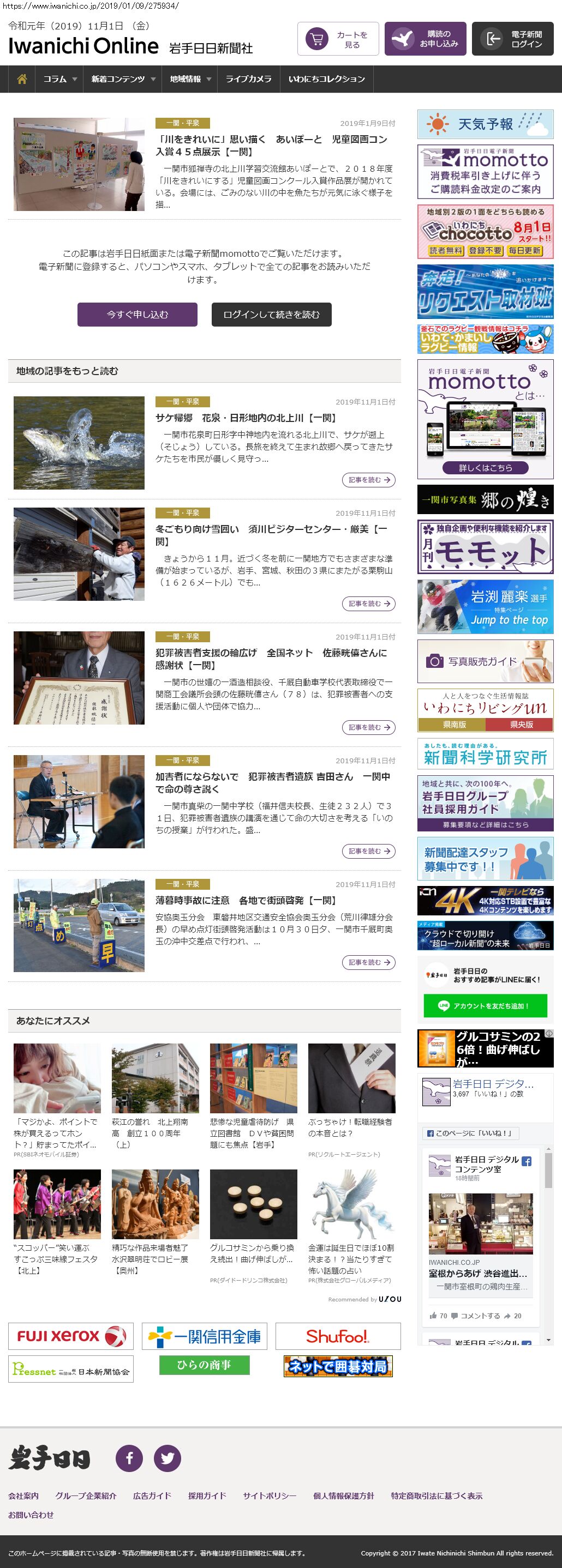Open いわにちコレクション in the navigation
This screenshot has height=1568, width=562.
pos(326,79)
